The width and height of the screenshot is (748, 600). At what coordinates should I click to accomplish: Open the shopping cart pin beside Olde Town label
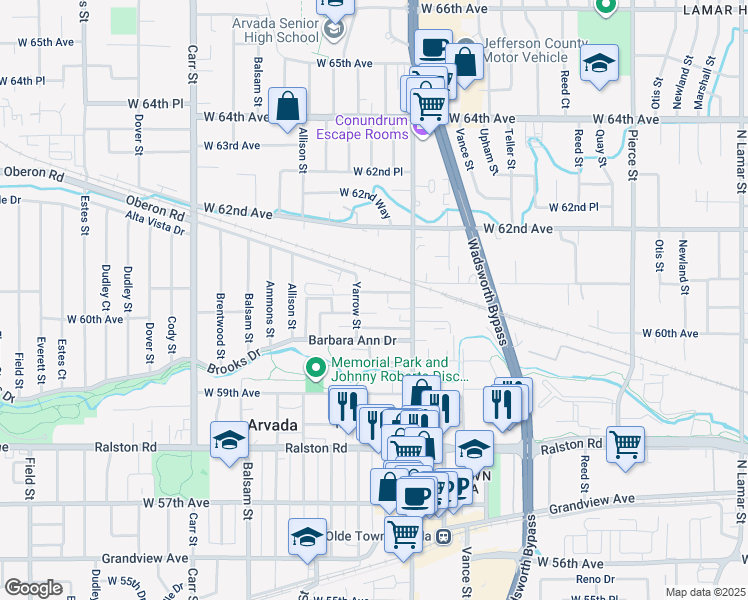point(403,533)
